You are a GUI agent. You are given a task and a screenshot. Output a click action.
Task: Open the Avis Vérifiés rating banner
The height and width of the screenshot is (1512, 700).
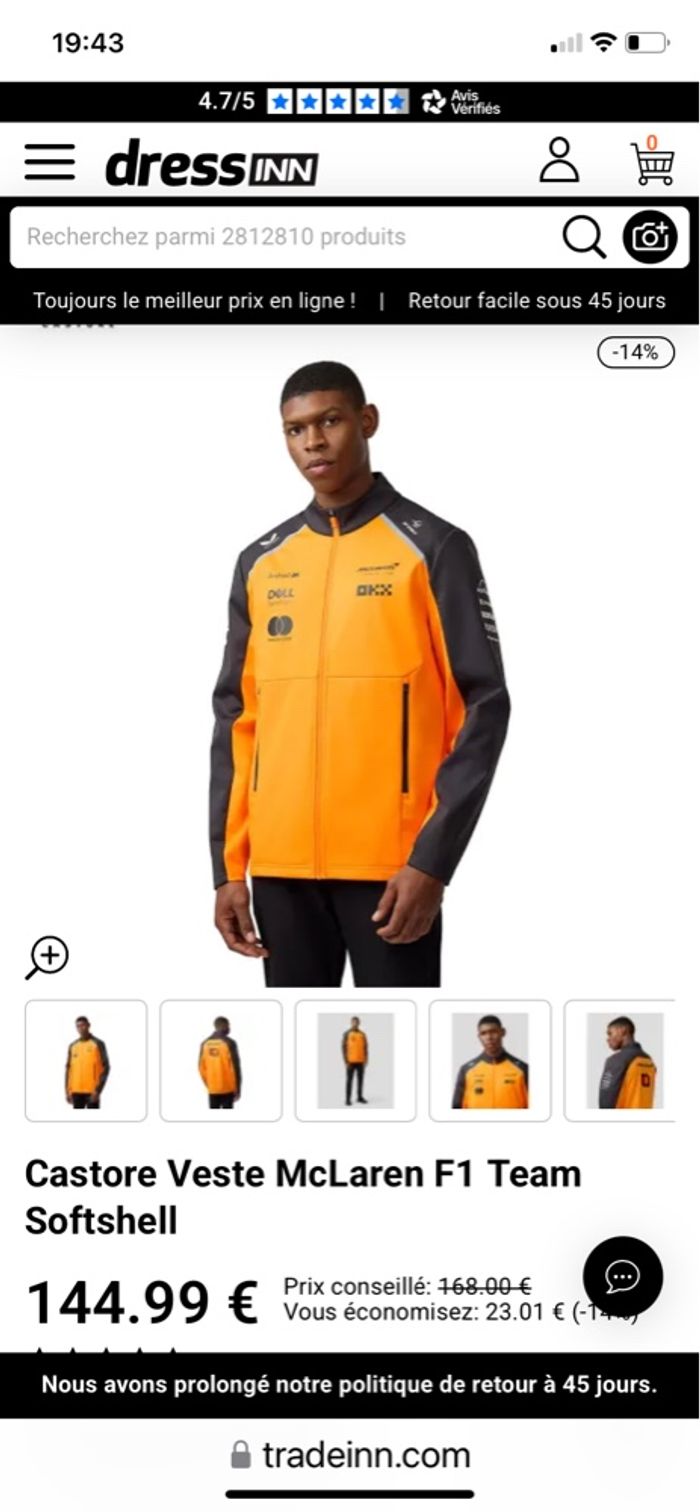pos(349,101)
